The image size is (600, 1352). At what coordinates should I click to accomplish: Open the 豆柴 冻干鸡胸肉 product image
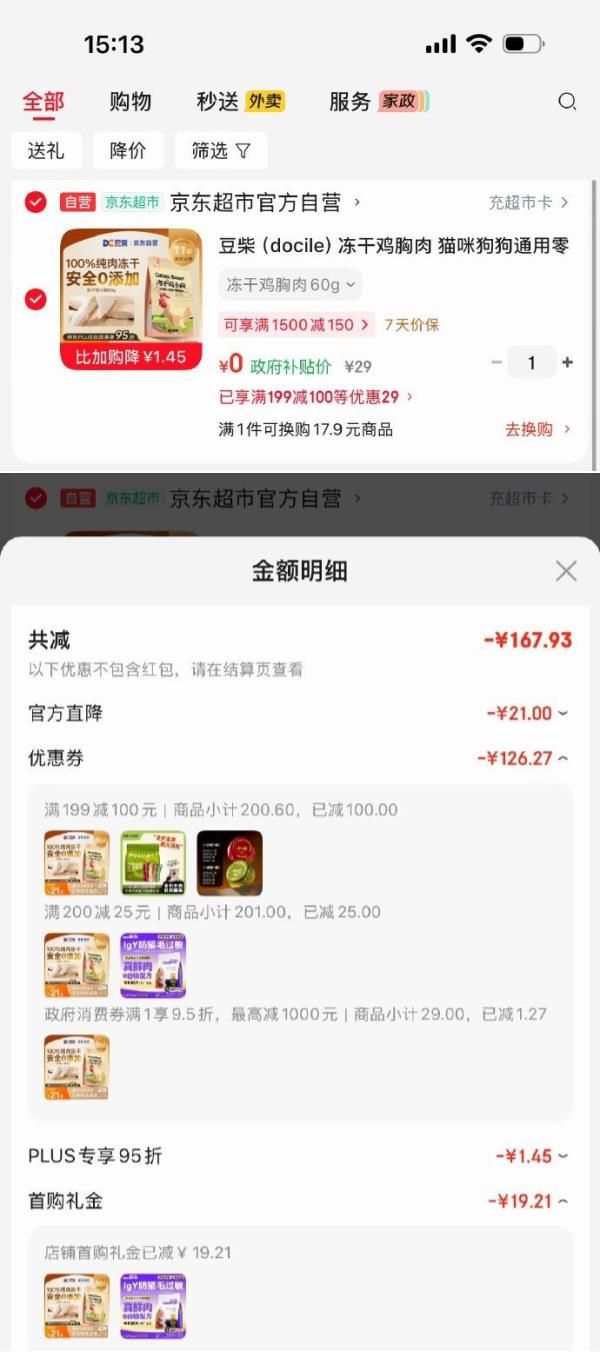point(131,299)
